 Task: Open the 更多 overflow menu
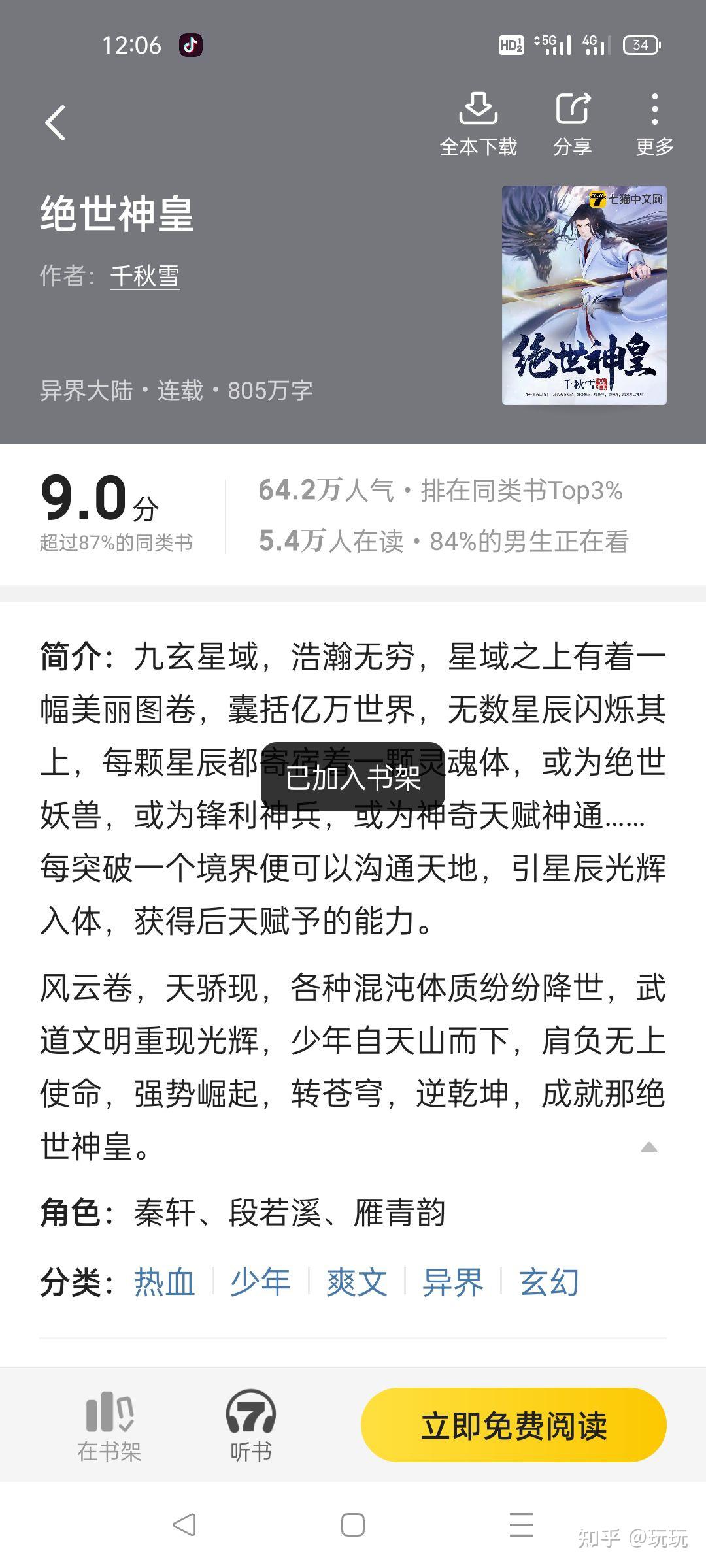point(654,125)
